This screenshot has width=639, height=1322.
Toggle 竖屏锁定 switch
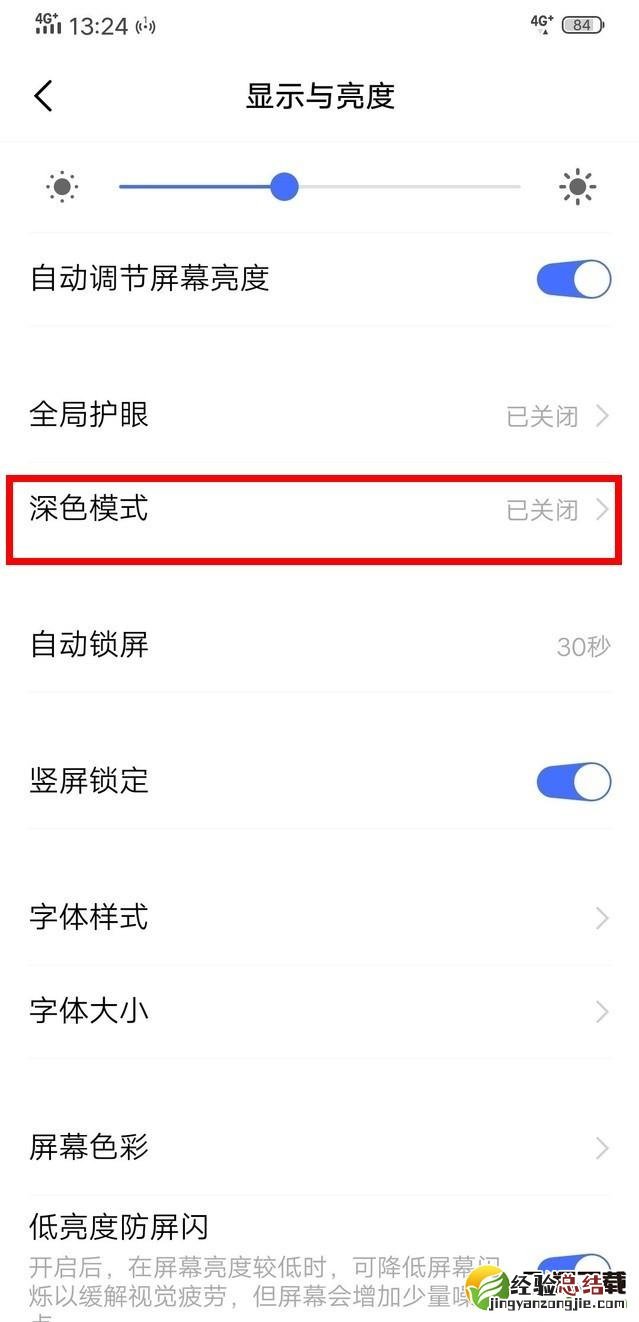(573, 782)
